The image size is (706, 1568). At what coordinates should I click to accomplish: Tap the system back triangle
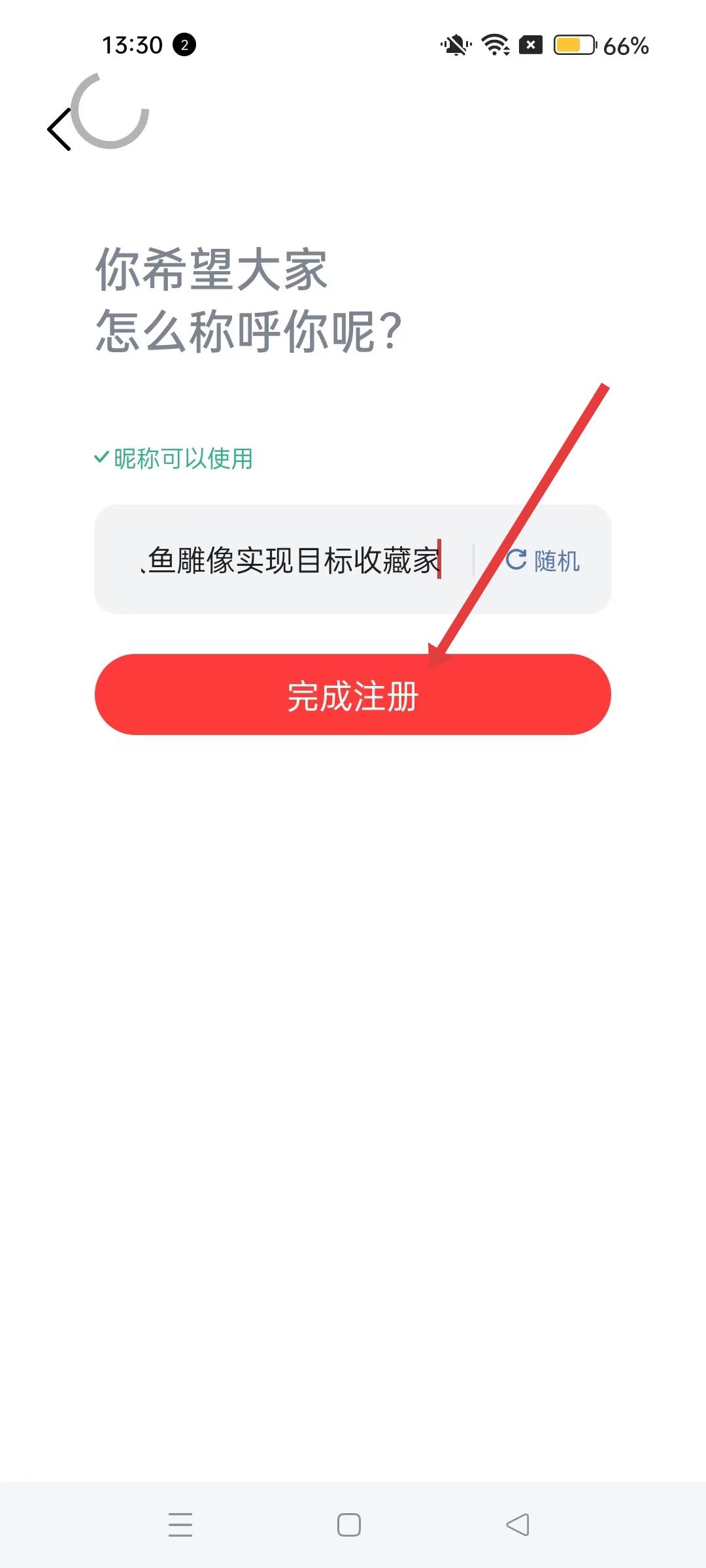click(518, 1524)
